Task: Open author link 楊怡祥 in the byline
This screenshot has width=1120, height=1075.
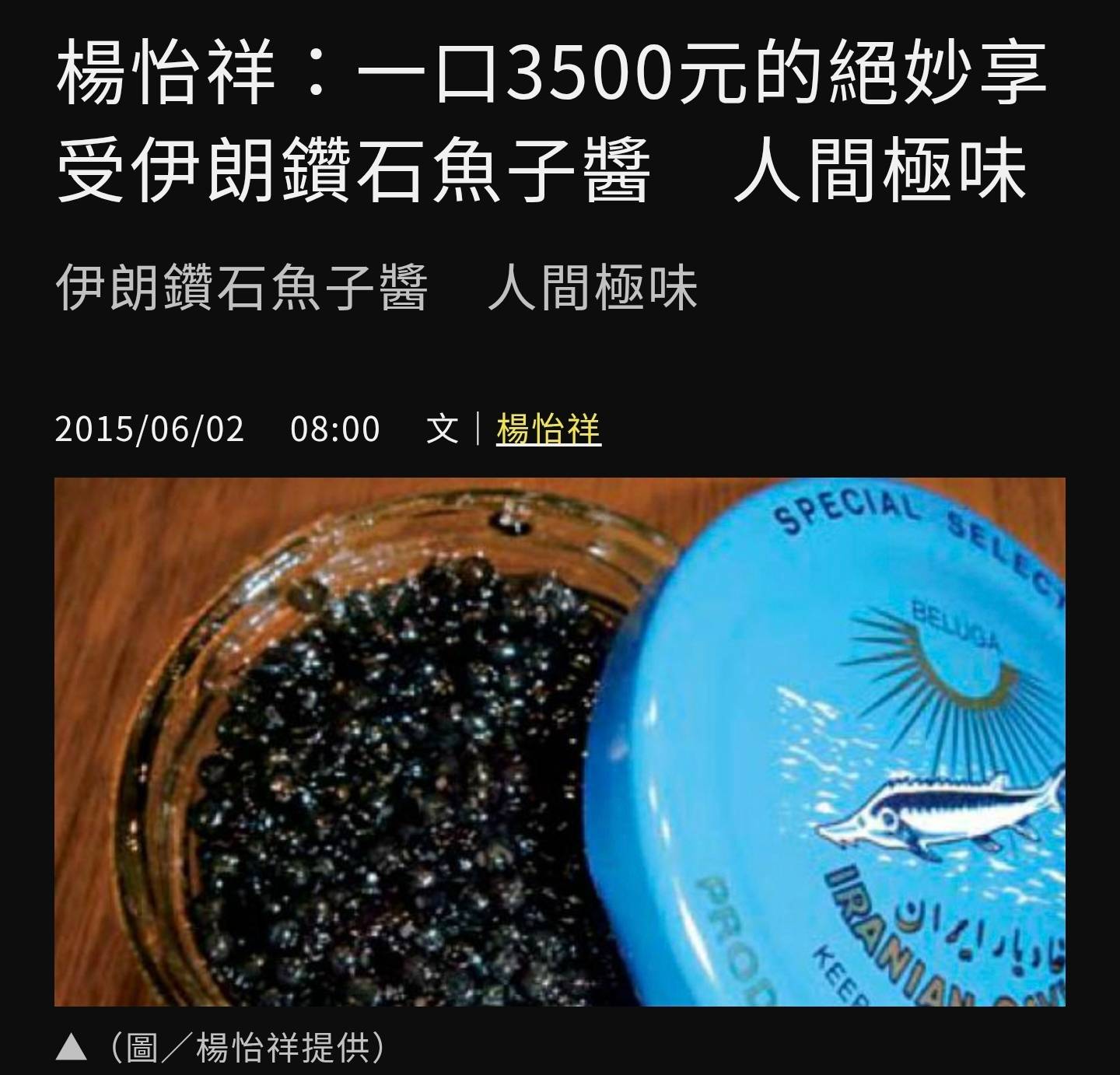Action: click(548, 429)
